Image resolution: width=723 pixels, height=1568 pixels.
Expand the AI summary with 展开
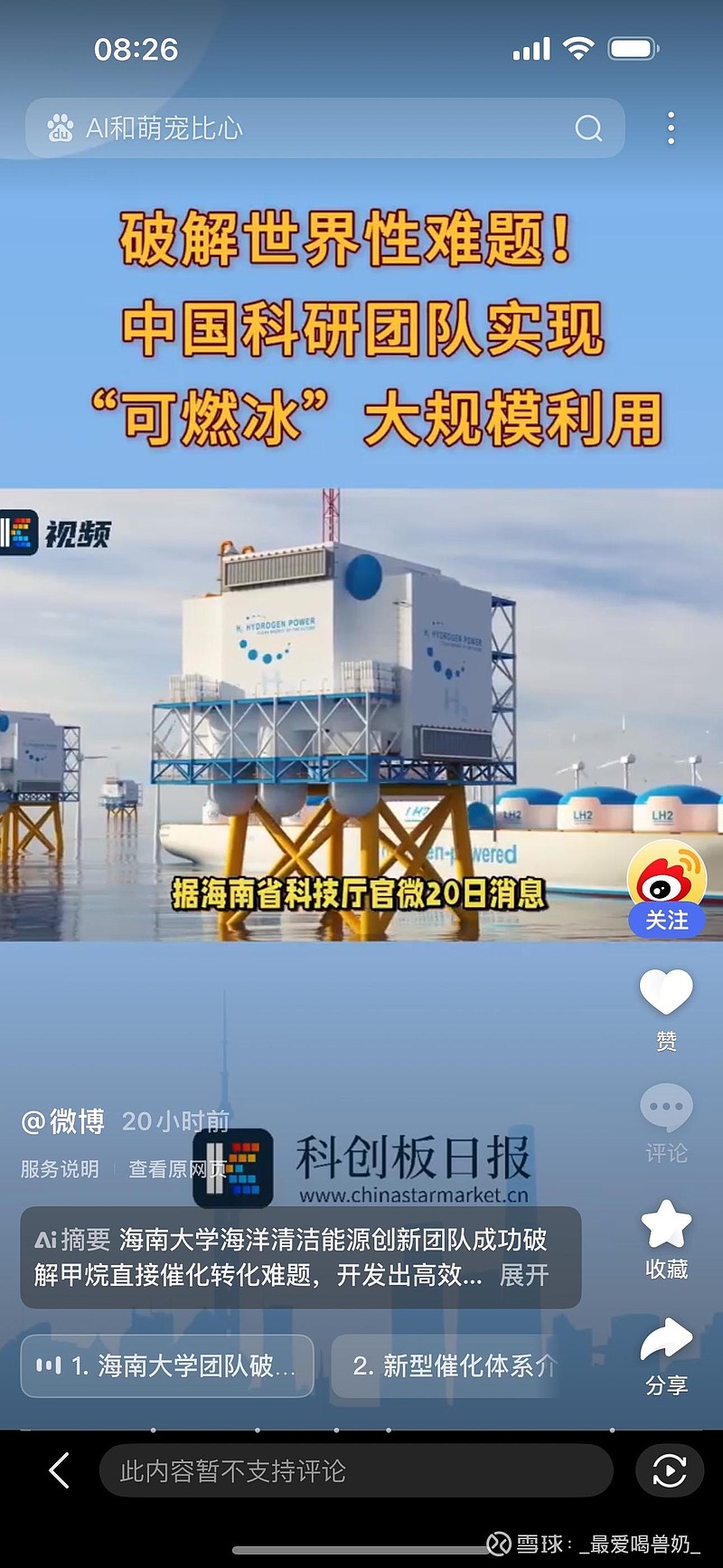(524, 1275)
